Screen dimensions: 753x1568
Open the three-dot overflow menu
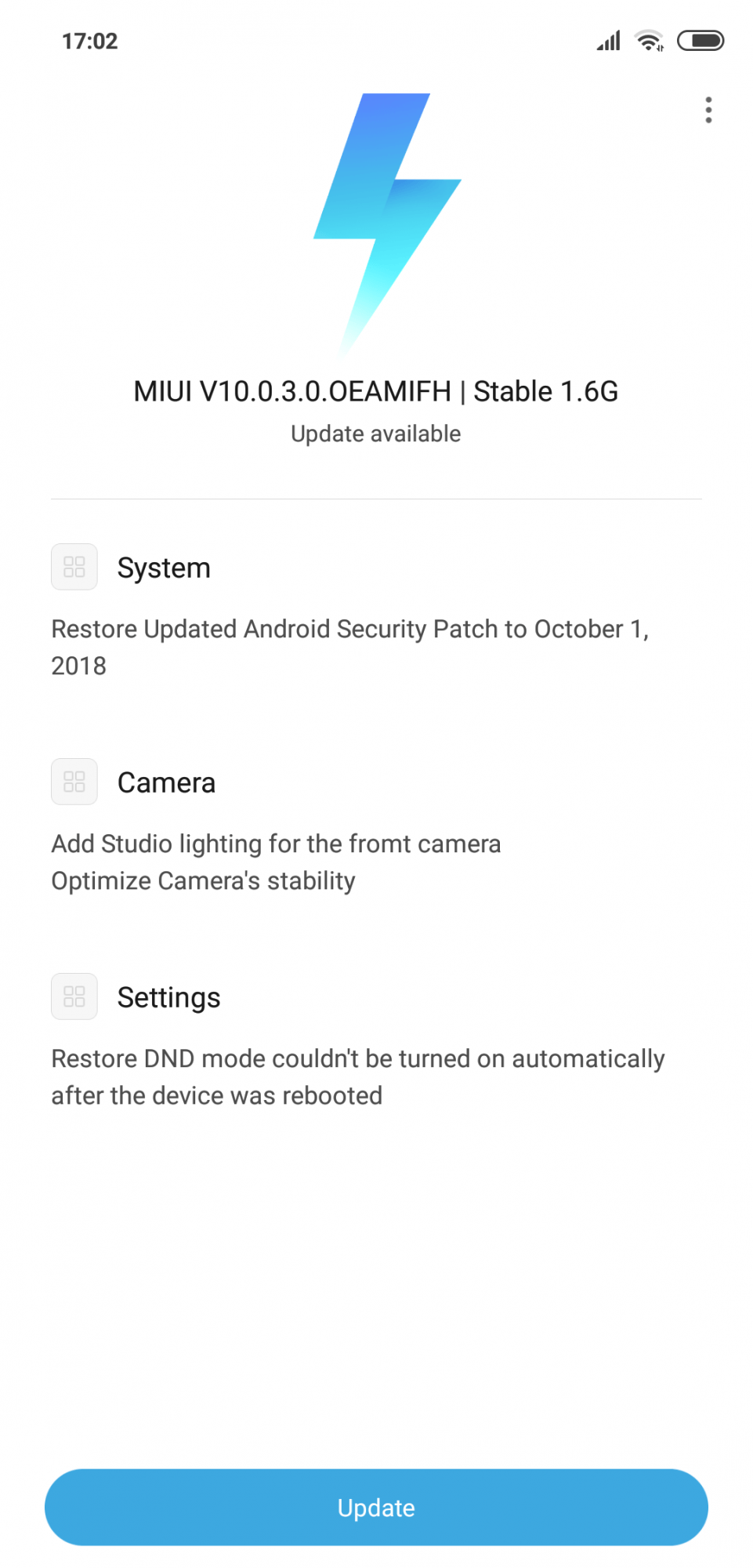708,111
